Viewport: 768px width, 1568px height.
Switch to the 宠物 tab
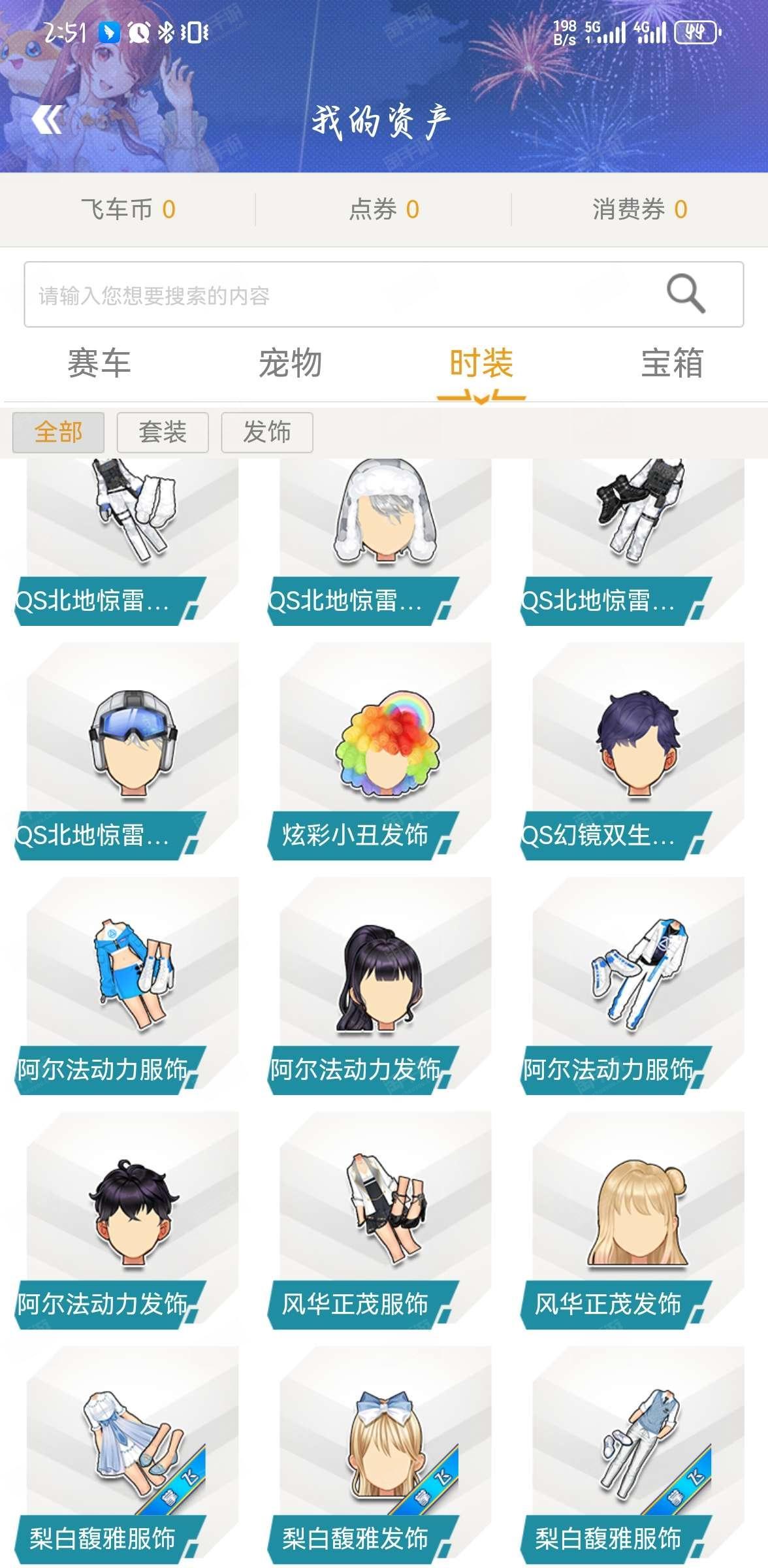tap(290, 363)
